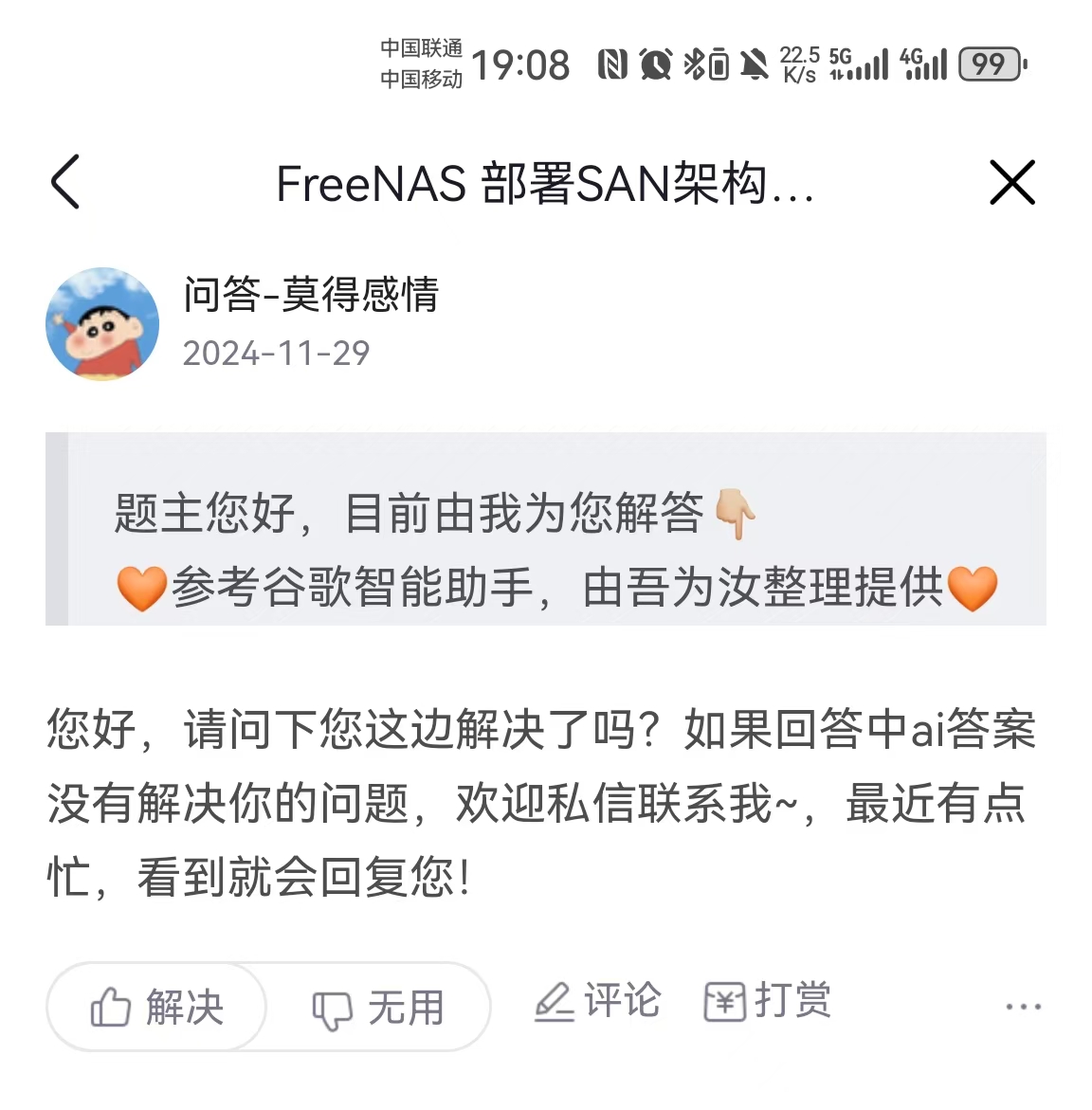The height and width of the screenshot is (1110, 1092).
Task: Tap the quoted 谷歌智能助手 reference block
Action: pos(548,530)
